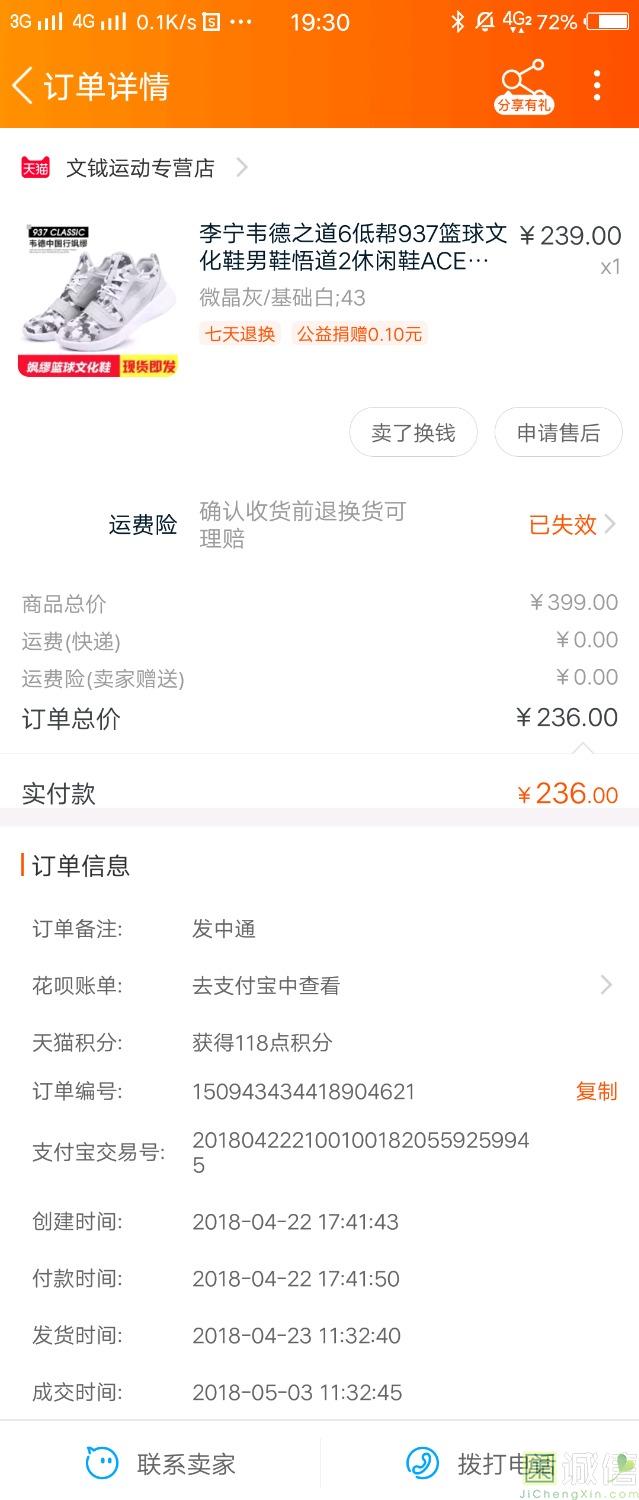Copy the order number

tap(596, 1091)
